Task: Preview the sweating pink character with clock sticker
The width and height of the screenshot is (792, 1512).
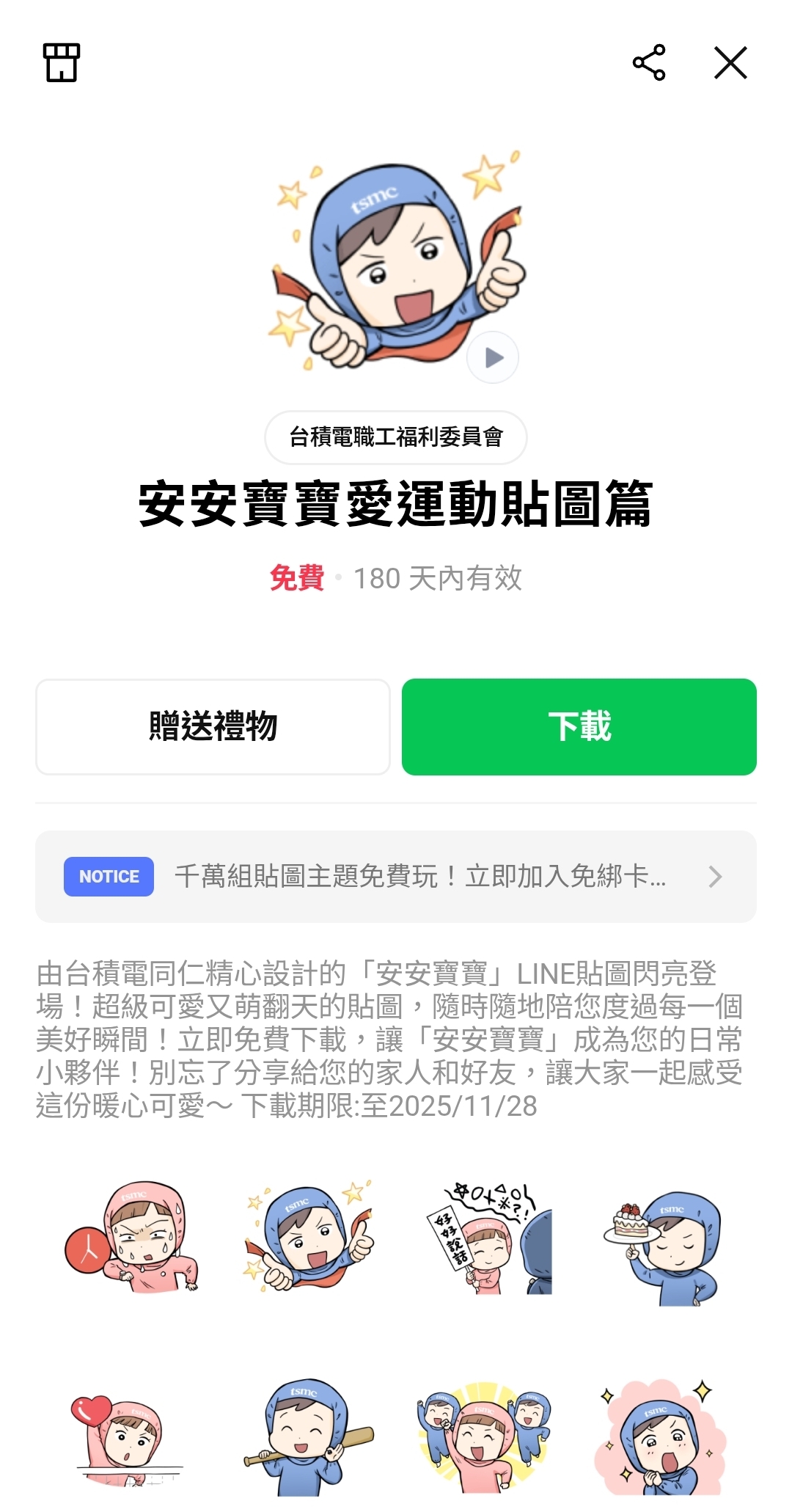Action: 132,1237
